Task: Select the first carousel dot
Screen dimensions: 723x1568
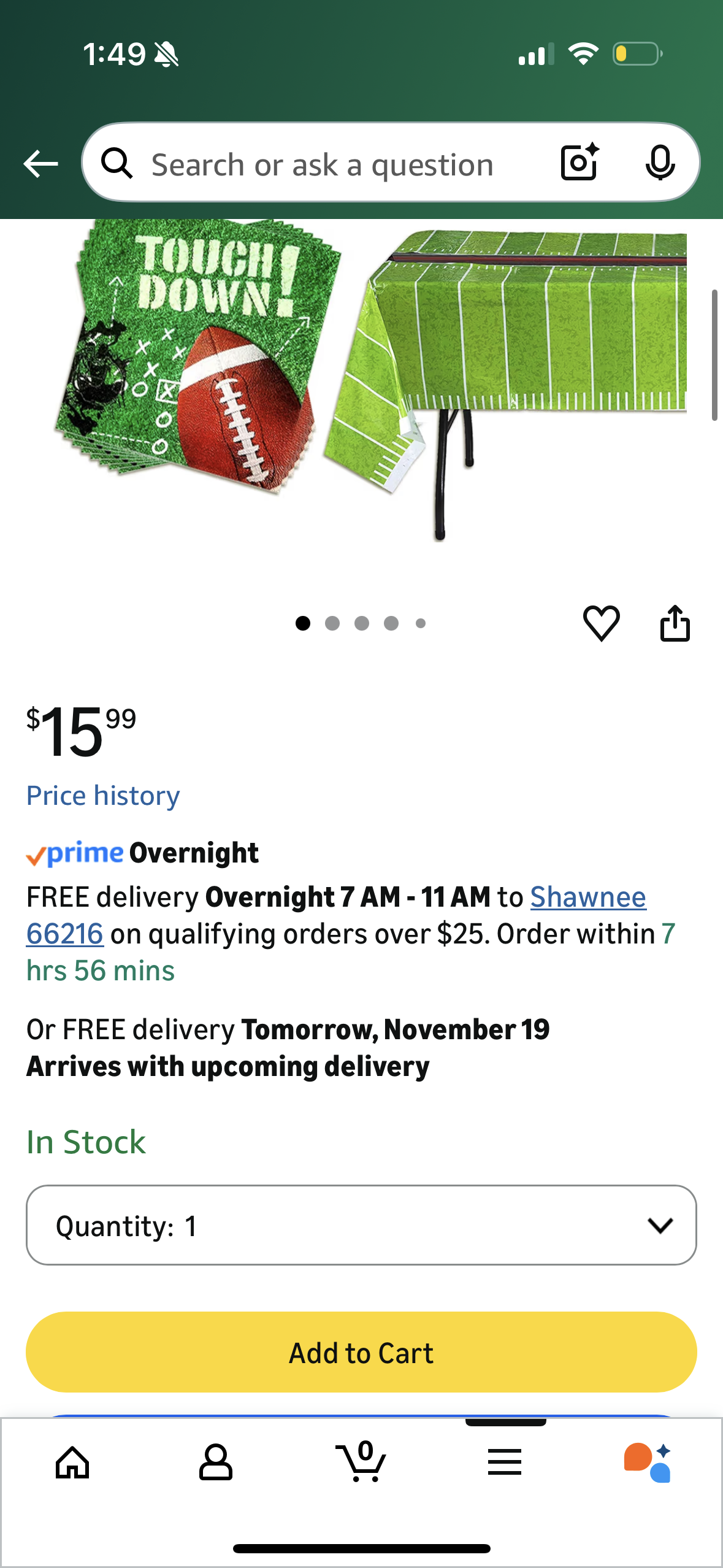Action: (302, 623)
